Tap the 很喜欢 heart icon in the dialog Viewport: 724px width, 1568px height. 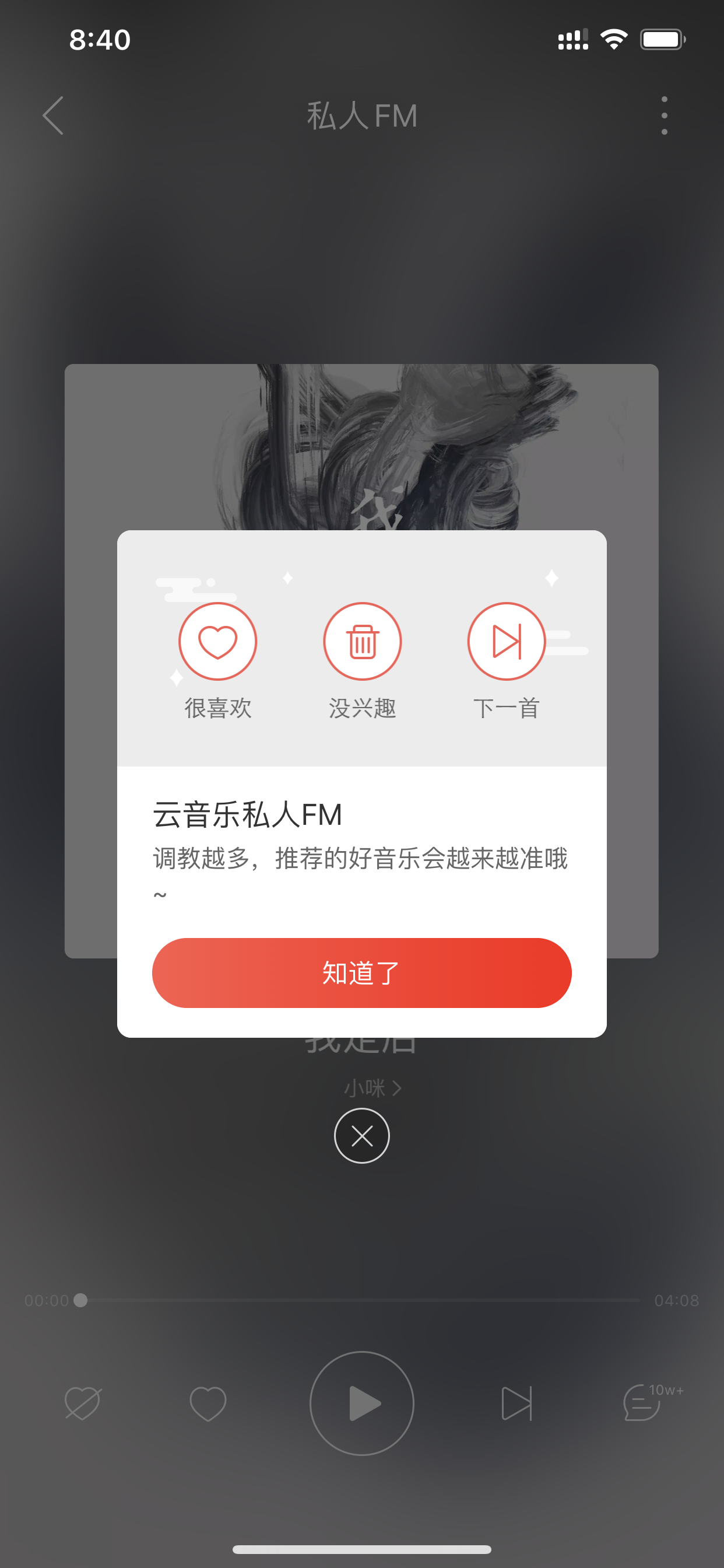[x=218, y=642]
